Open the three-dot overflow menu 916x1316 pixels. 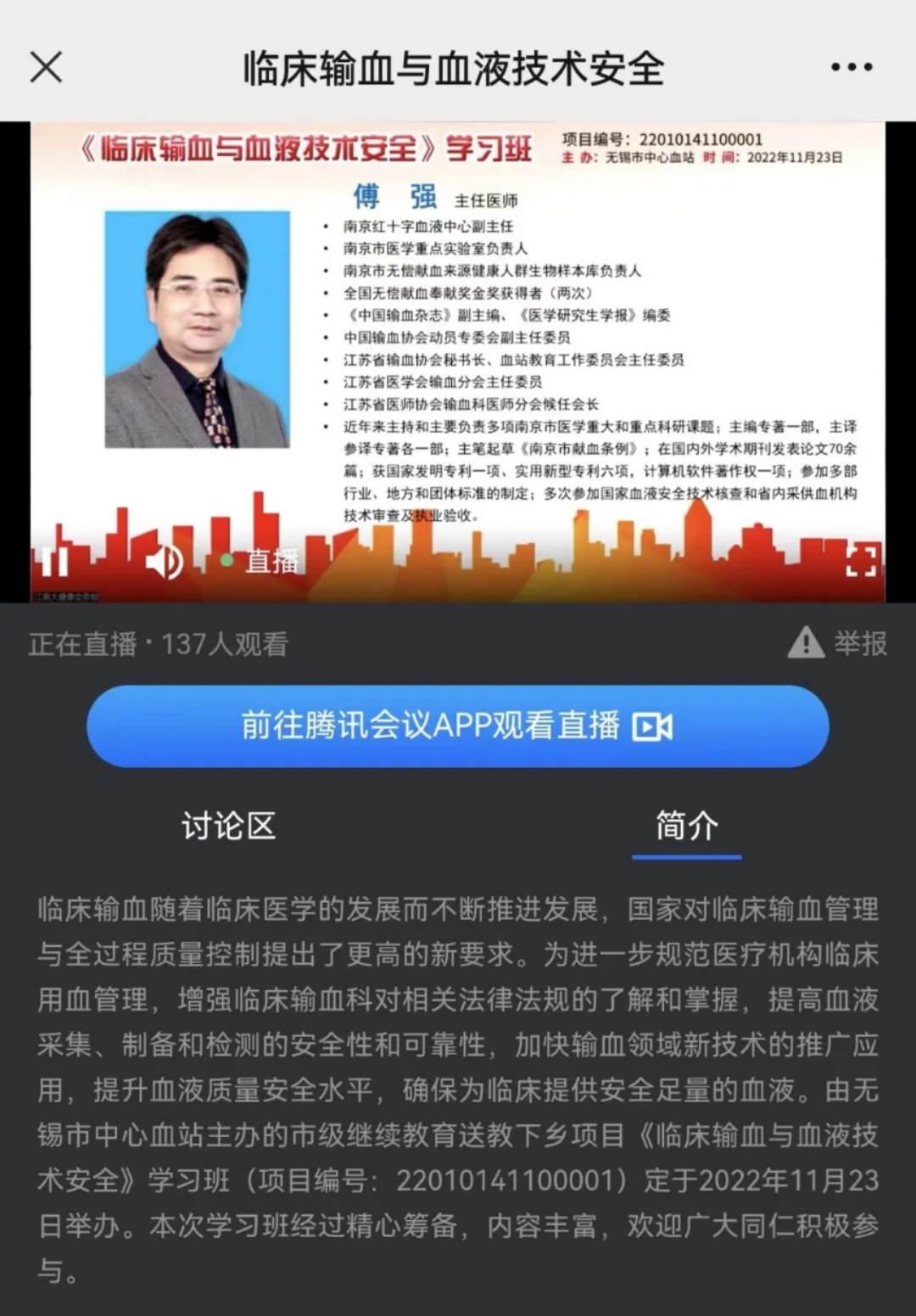pos(851,67)
